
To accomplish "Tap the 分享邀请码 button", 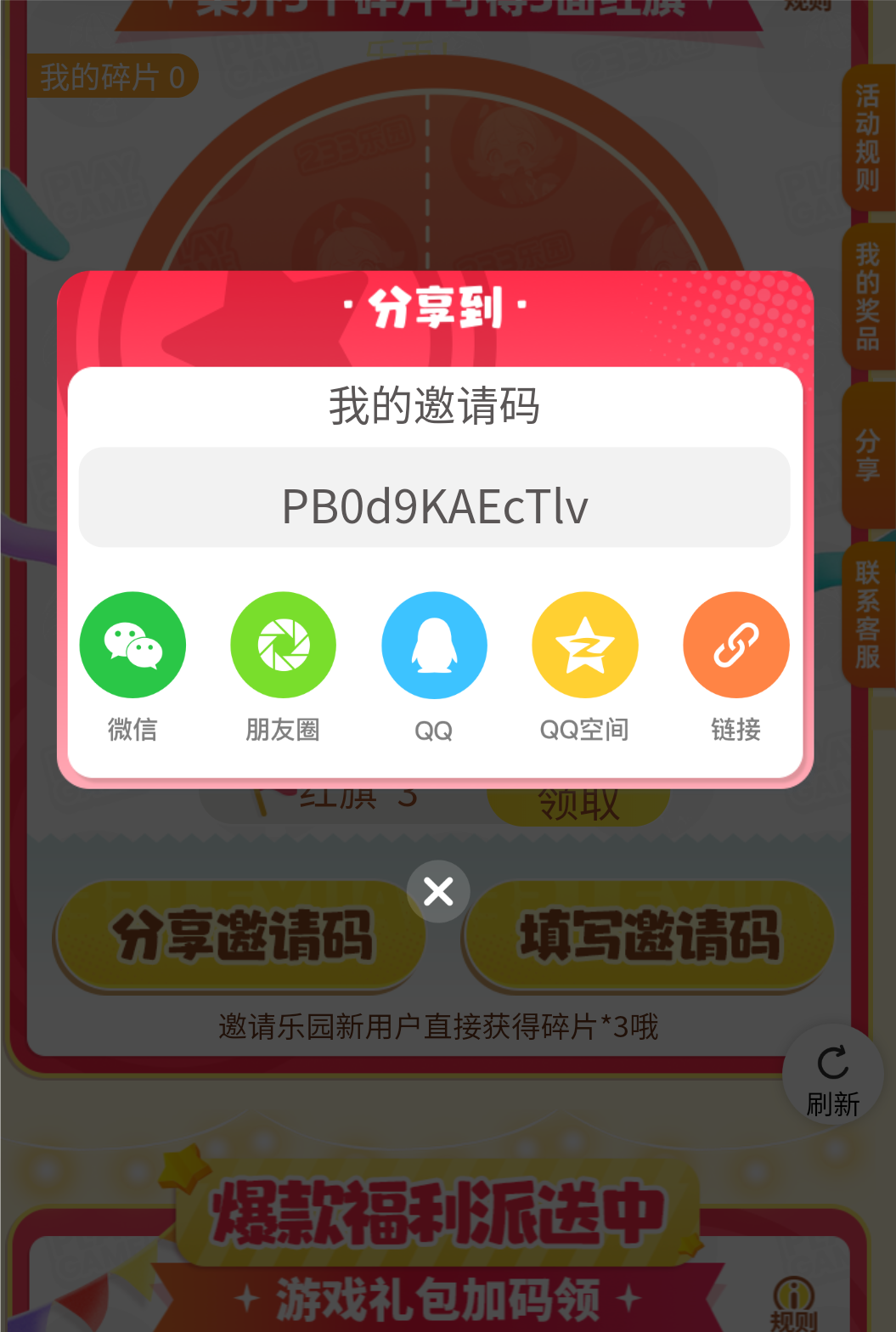I will pos(242,935).
